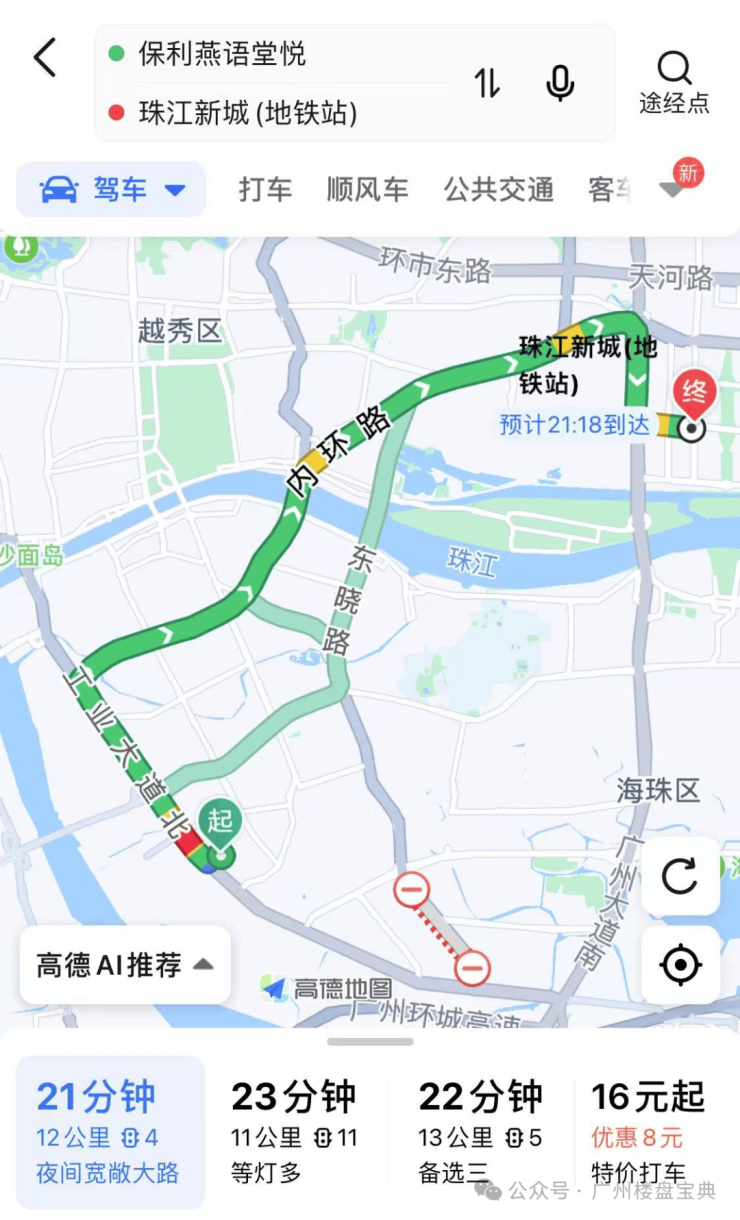Choose the 16元起 特价打车 option
This screenshot has height=1220, width=740.
(x=648, y=1132)
